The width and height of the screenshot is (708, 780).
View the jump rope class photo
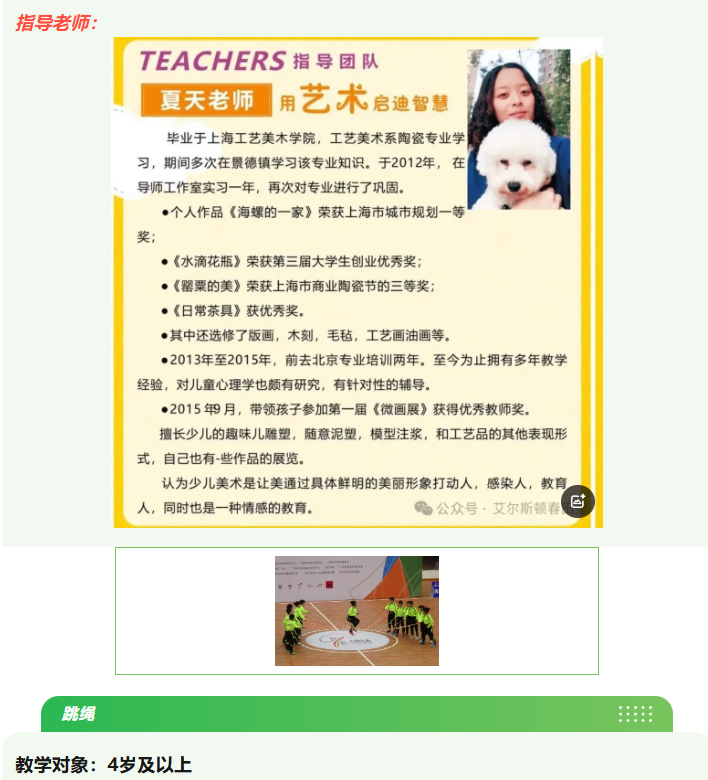tap(357, 610)
